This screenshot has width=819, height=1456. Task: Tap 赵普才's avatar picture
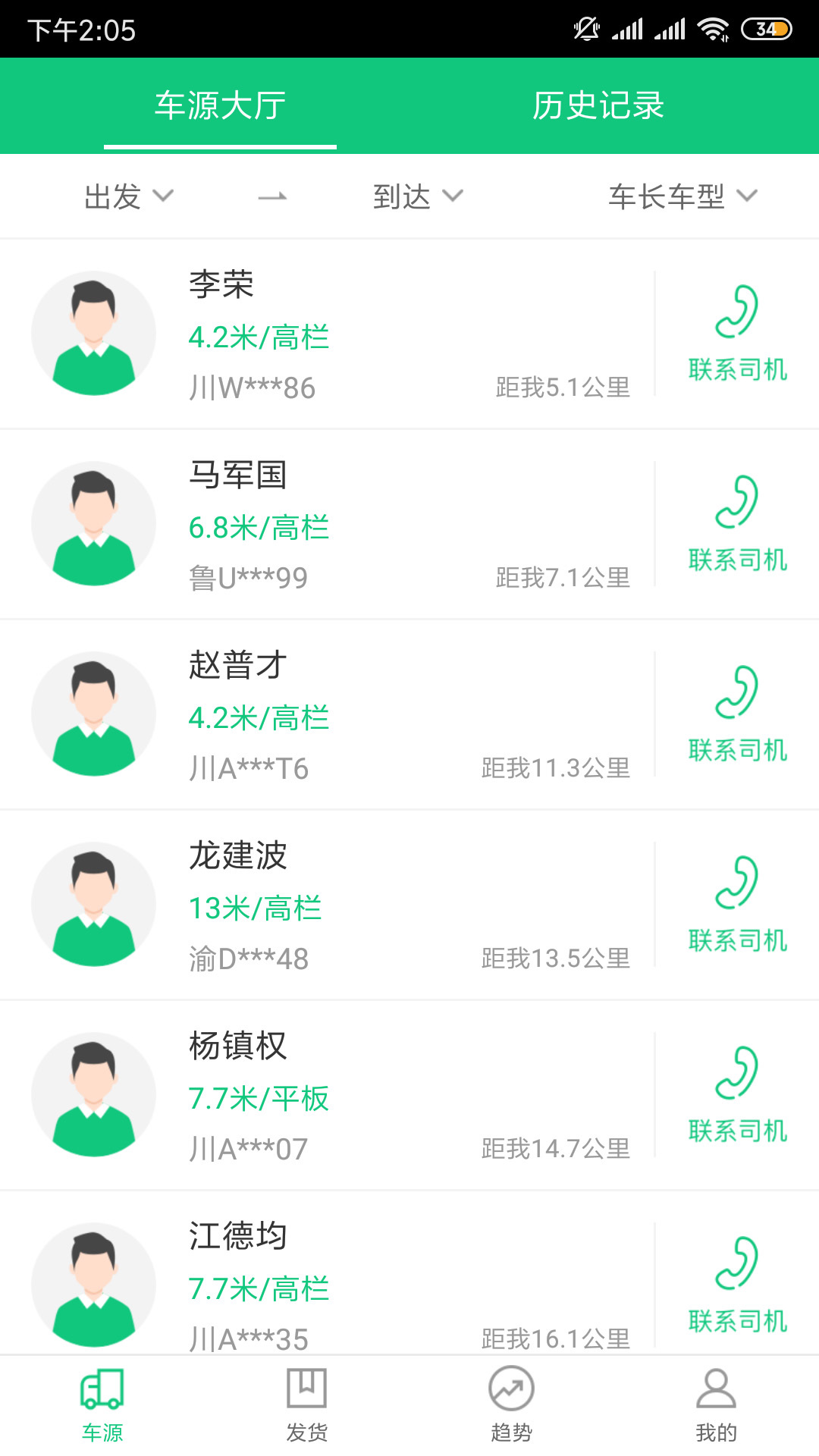tap(93, 713)
